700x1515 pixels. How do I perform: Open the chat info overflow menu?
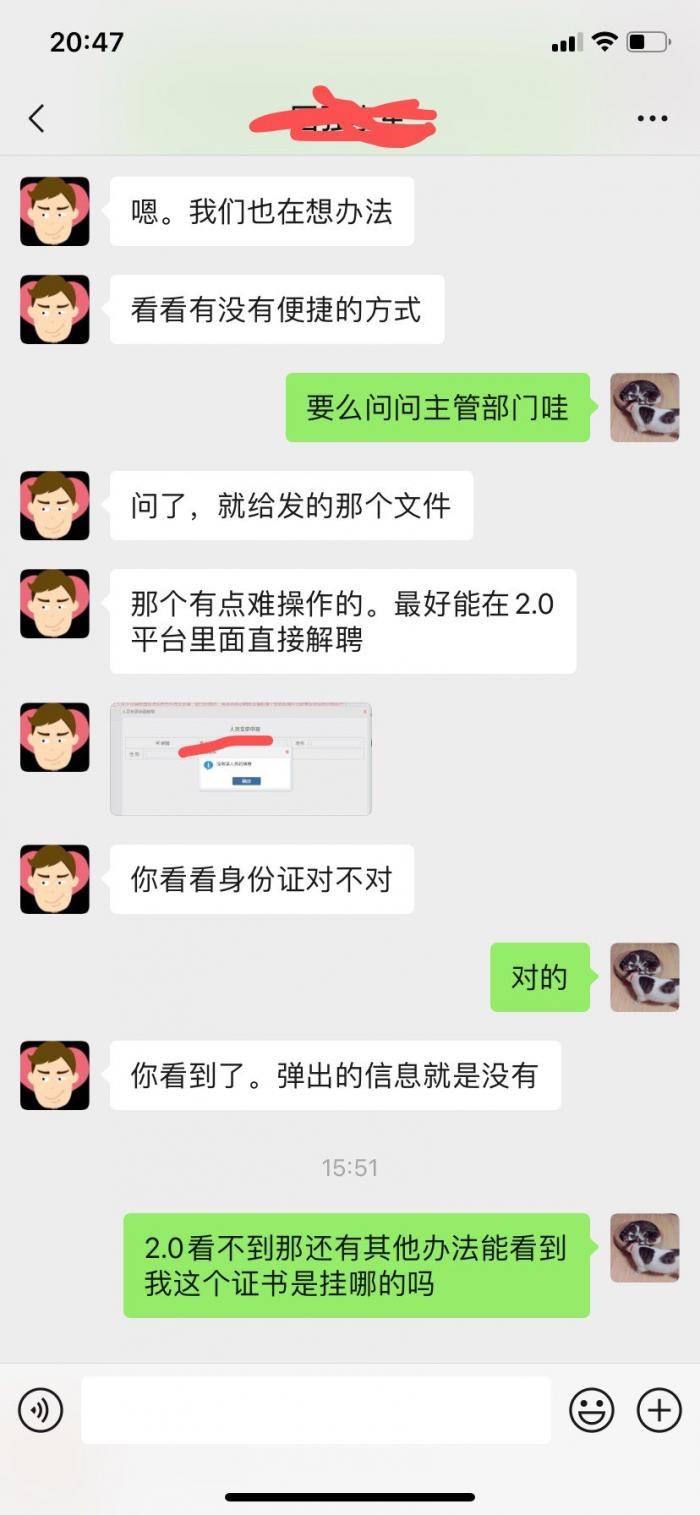(x=652, y=119)
